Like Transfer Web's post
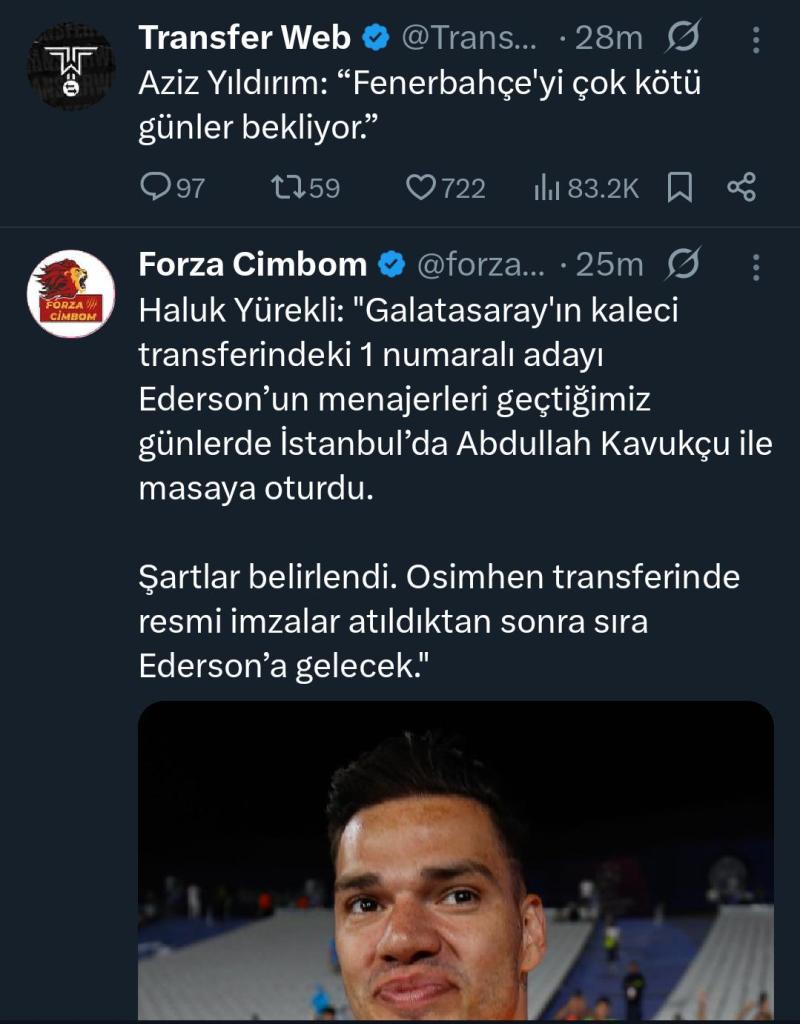 coord(445,187)
